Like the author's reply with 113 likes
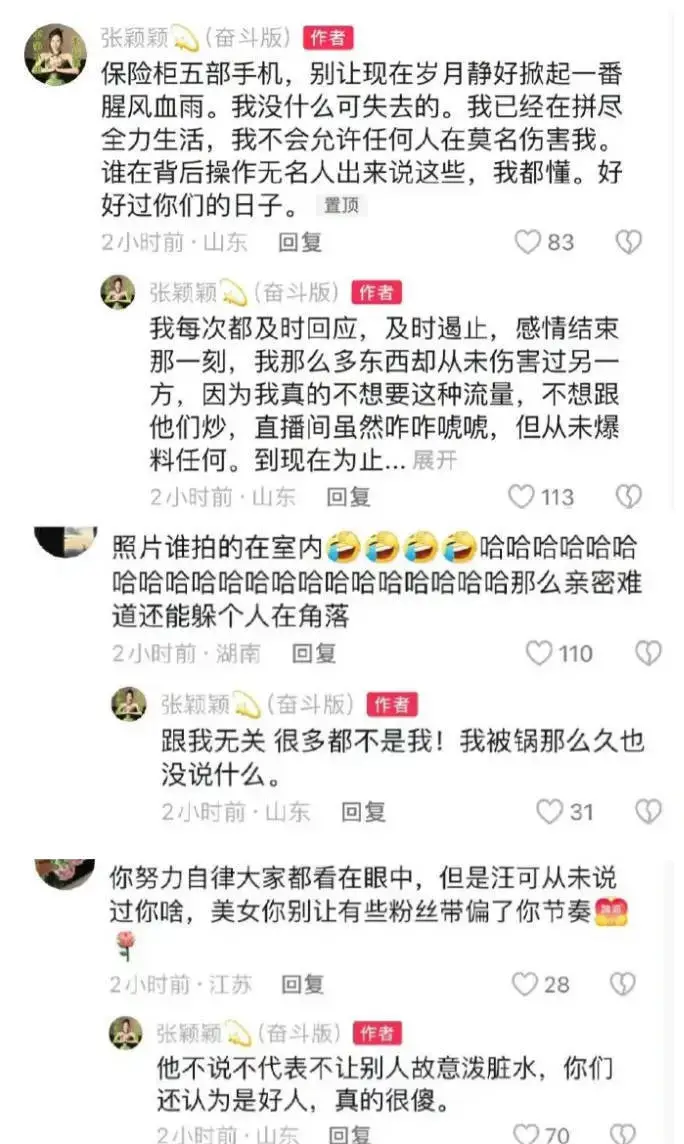This screenshot has height=1144, width=684. tap(521, 496)
